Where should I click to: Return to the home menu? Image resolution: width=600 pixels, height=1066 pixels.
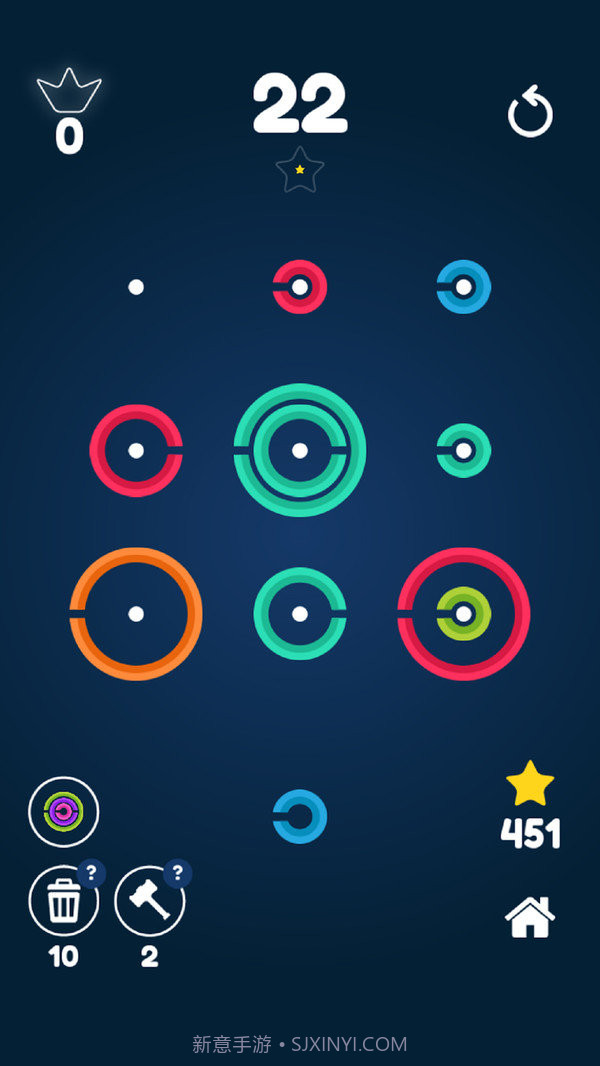[x=530, y=916]
